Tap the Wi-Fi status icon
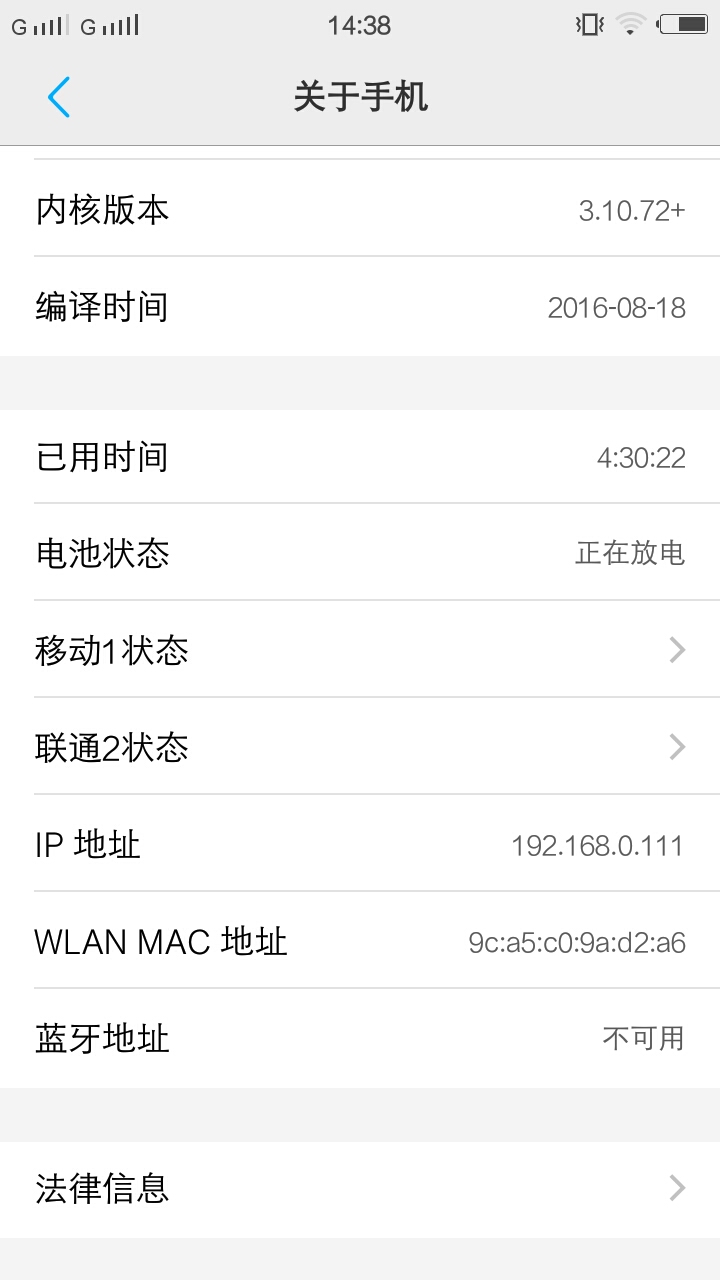Viewport: 720px width, 1280px height. click(x=630, y=25)
